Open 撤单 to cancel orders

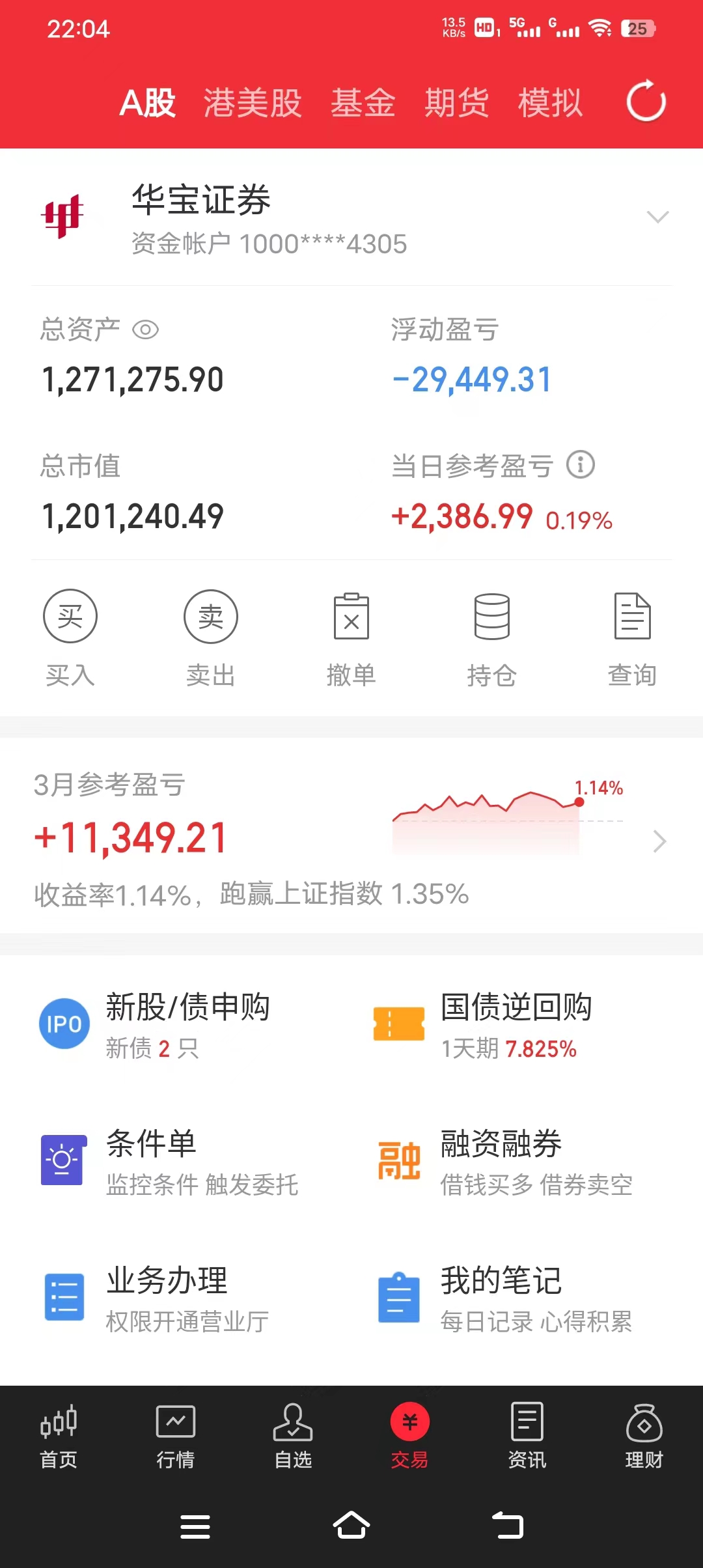[351, 637]
